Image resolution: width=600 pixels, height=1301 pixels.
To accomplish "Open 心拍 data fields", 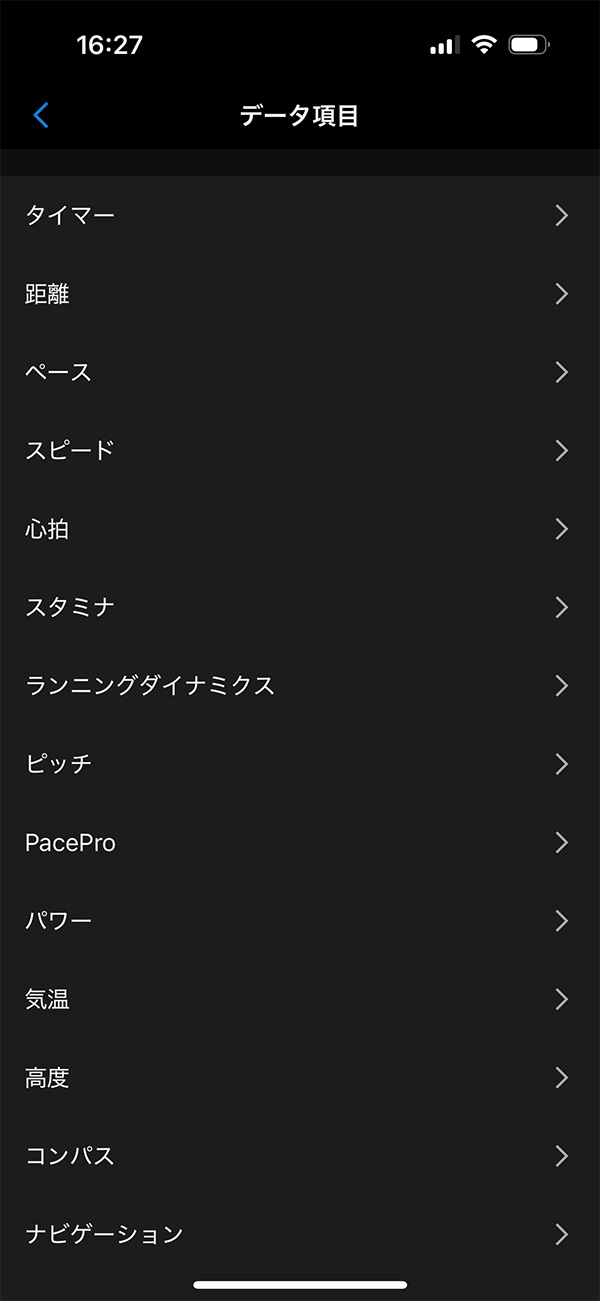I will point(299,529).
